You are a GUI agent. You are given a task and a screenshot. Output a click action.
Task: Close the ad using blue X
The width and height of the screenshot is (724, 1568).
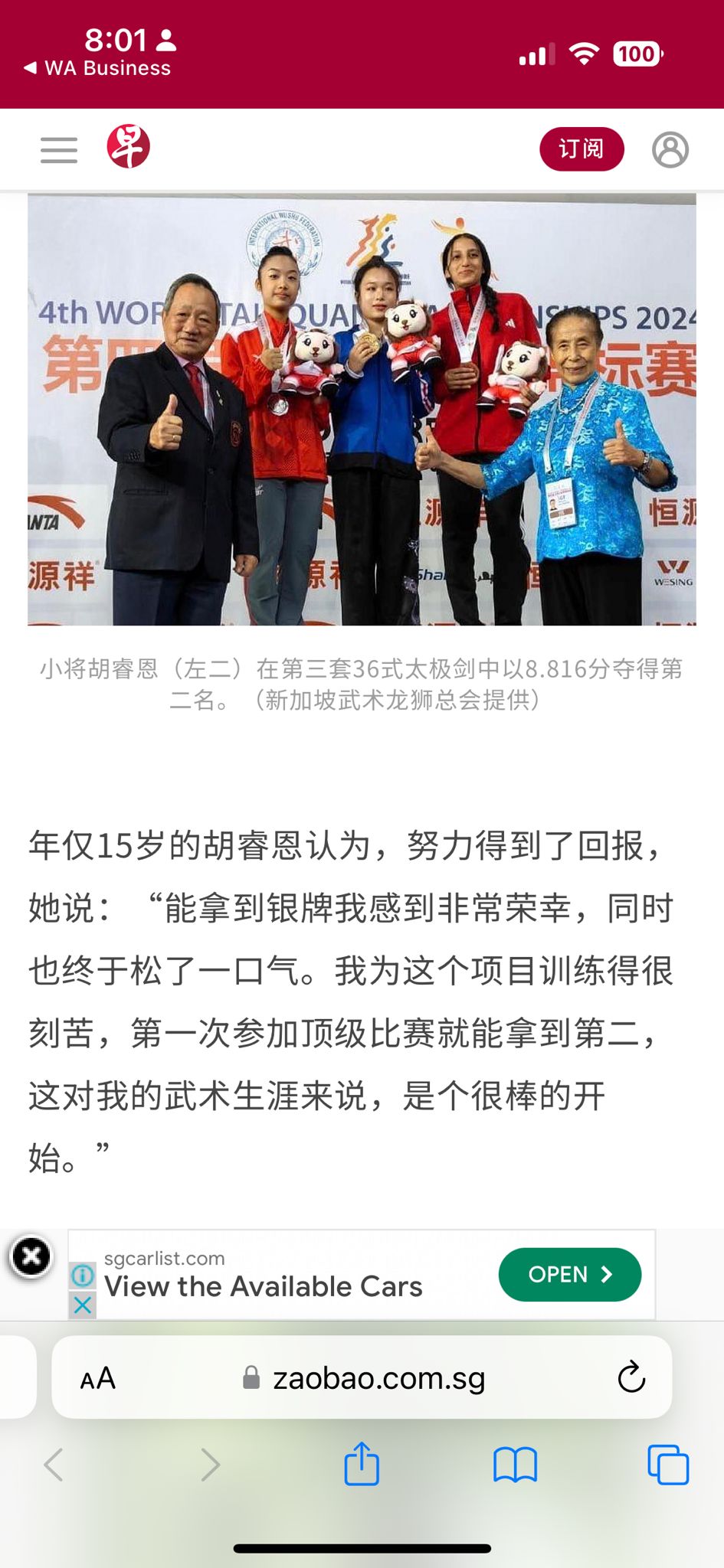click(83, 1305)
